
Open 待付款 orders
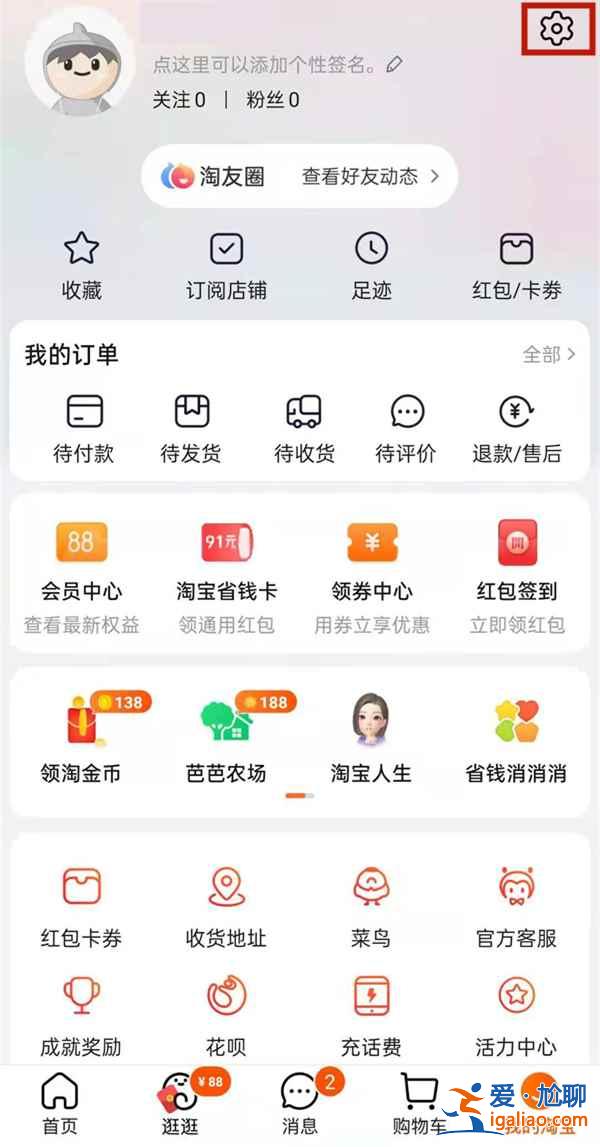(x=84, y=429)
